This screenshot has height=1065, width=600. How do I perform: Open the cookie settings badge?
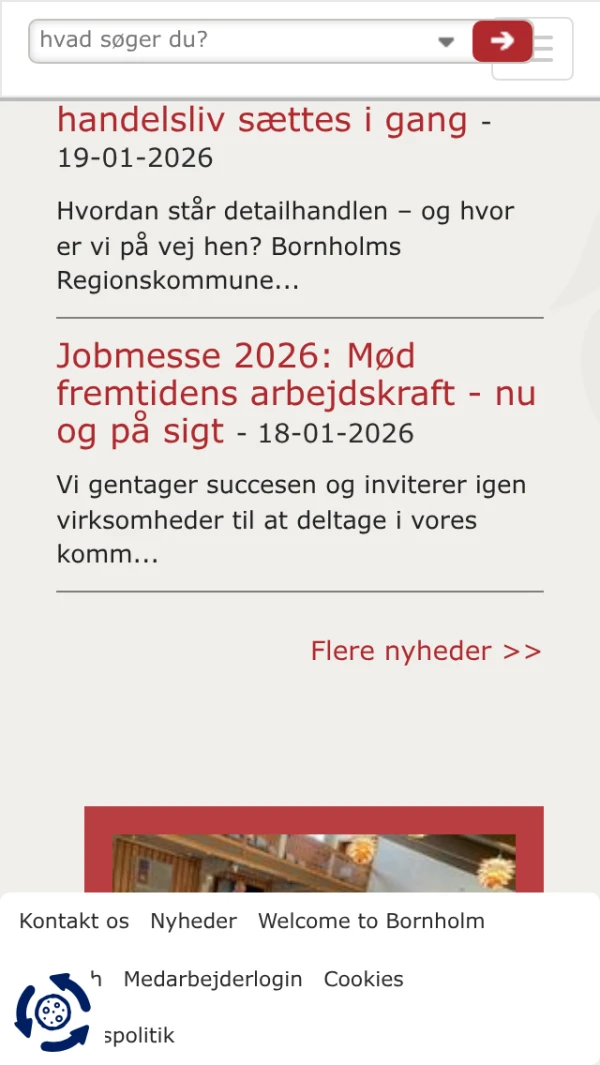pos(53,1012)
